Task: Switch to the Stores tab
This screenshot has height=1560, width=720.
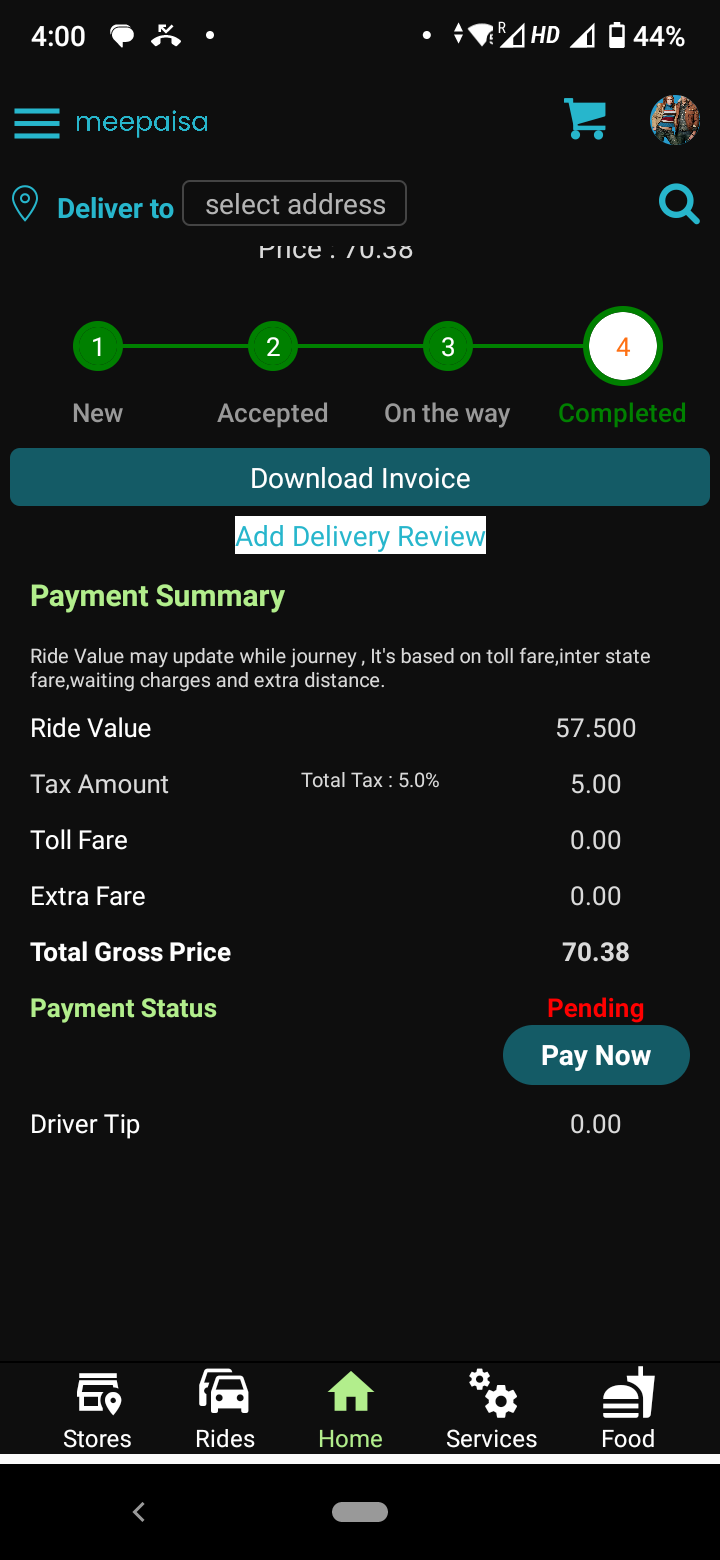Action: (x=97, y=1410)
